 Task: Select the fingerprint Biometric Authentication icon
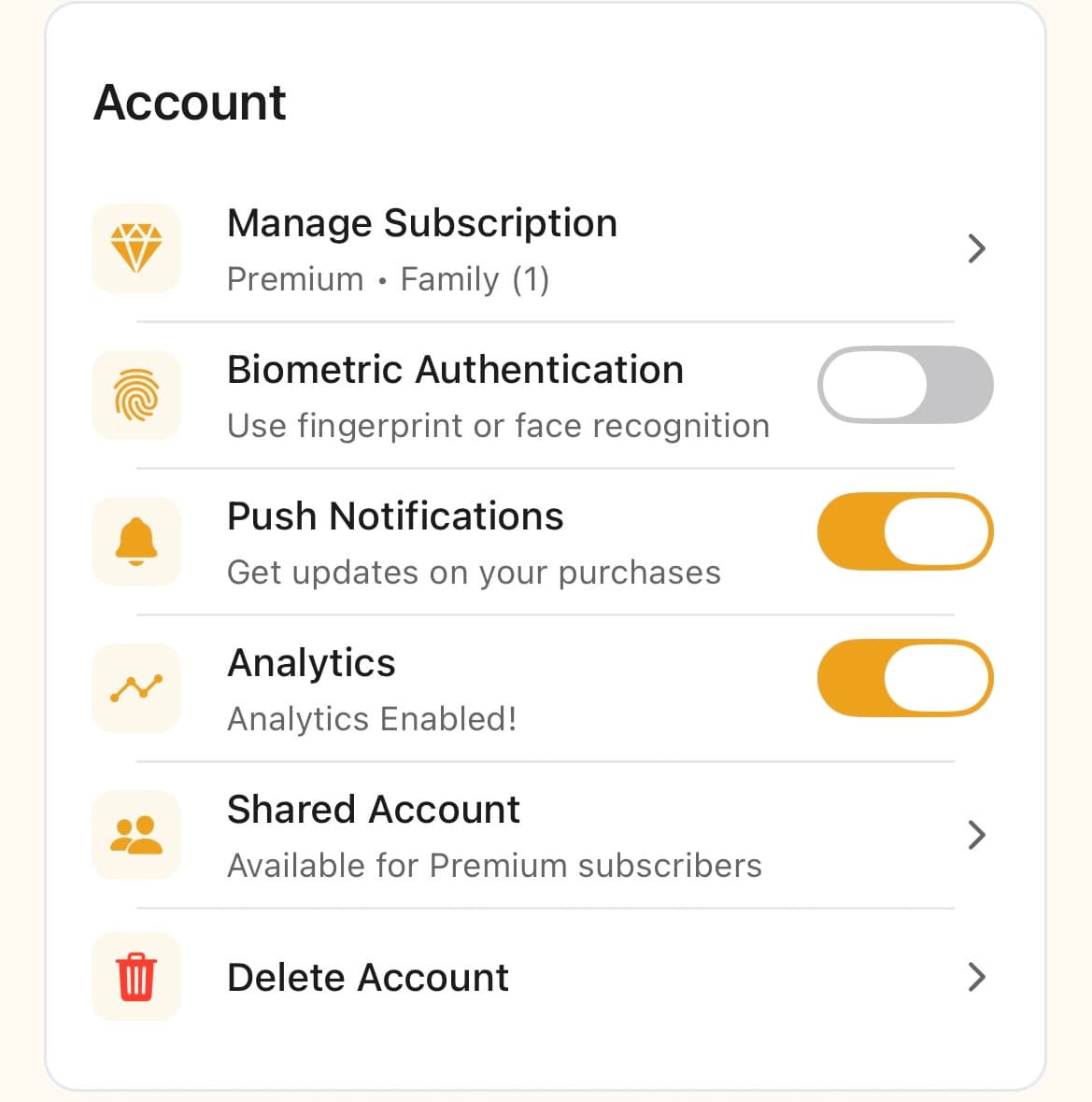136,395
